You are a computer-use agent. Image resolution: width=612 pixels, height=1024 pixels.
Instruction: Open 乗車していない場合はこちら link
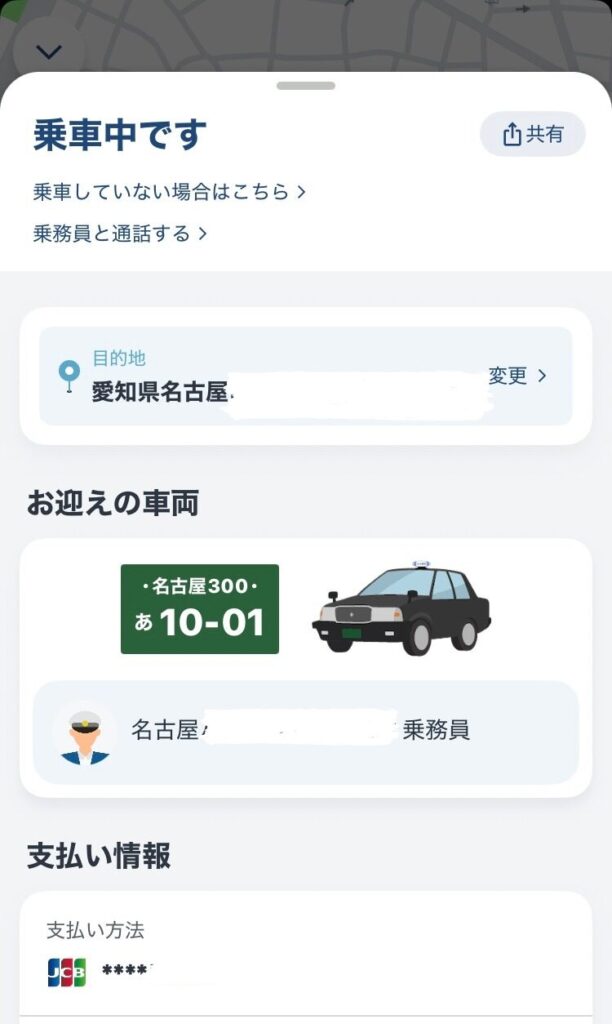169,191
